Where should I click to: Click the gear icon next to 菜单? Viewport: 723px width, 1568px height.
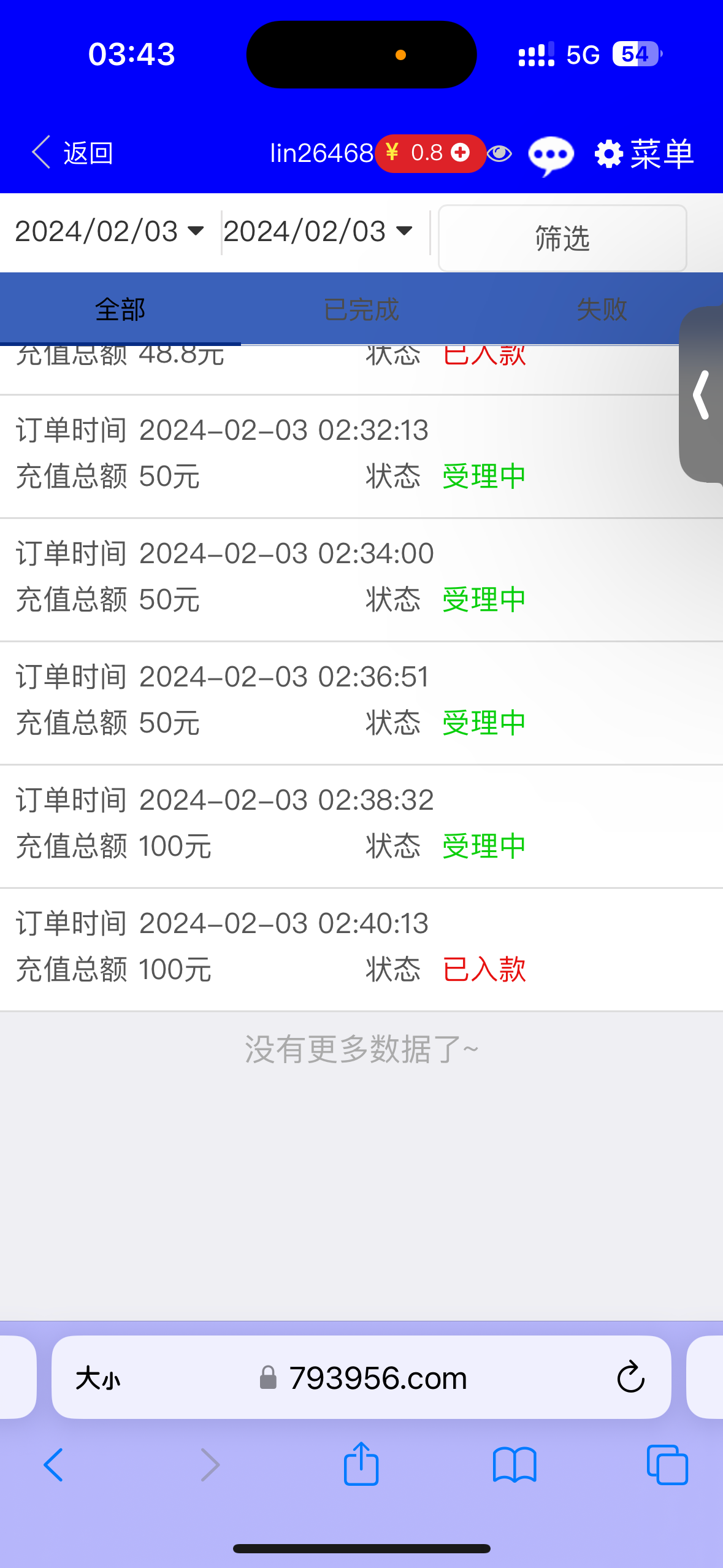click(609, 154)
